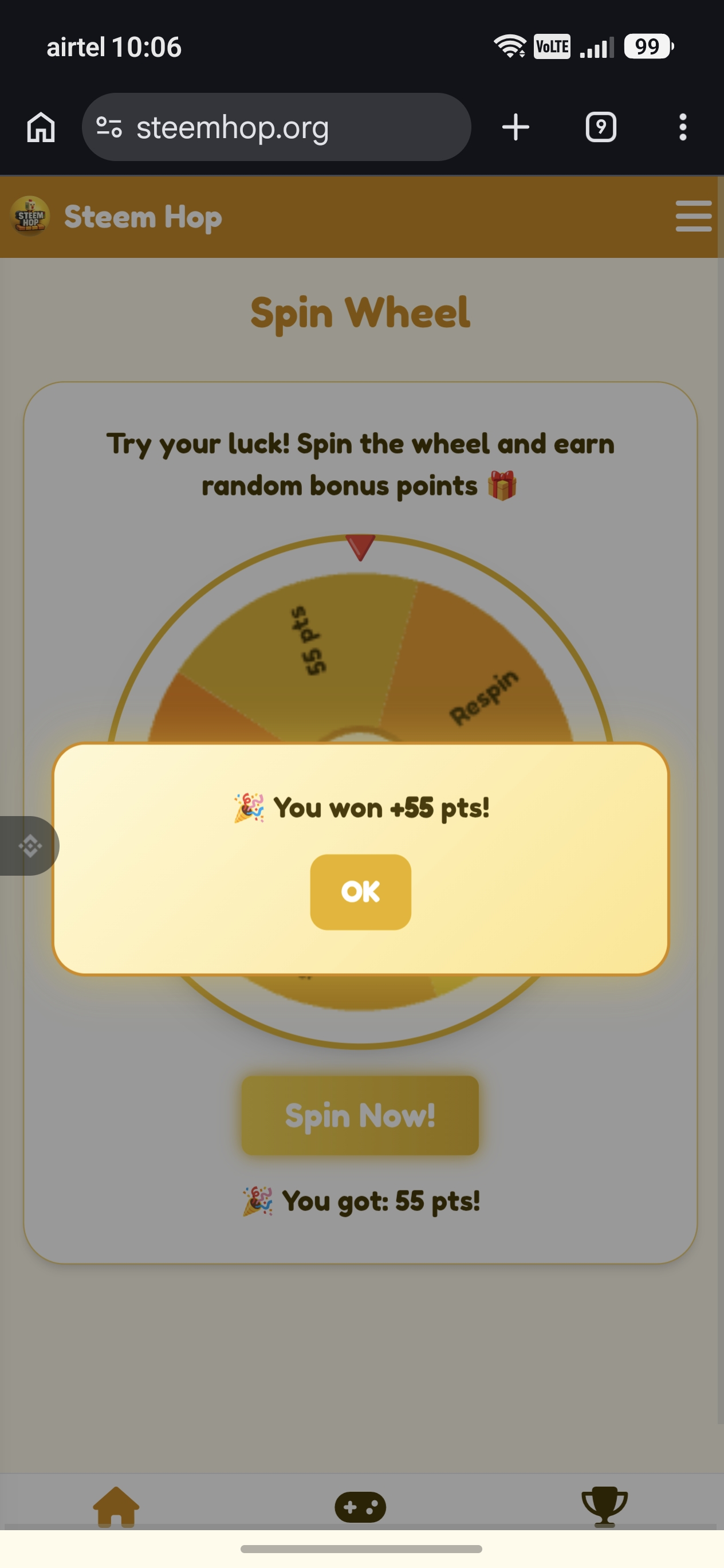Tap the floating side widget icon
The image size is (724, 1568).
[29, 845]
